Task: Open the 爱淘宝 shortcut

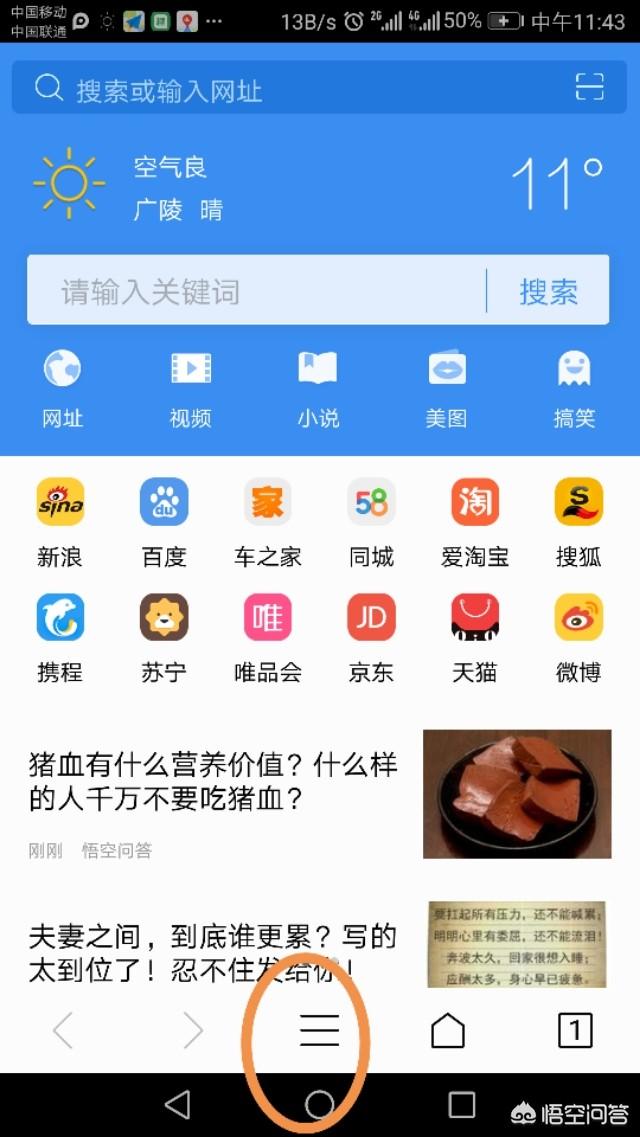Action: [x=475, y=520]
